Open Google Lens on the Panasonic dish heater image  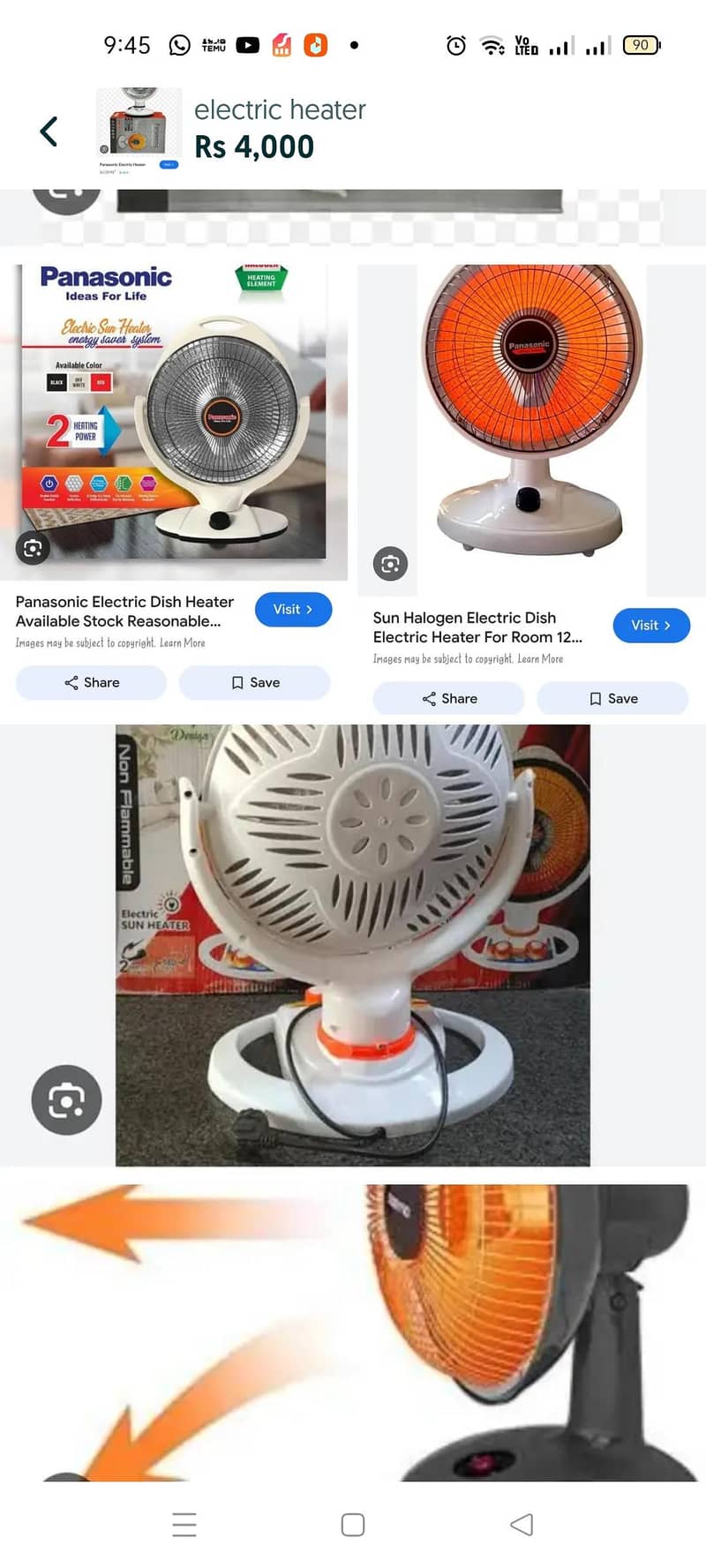tap(33, 548)
